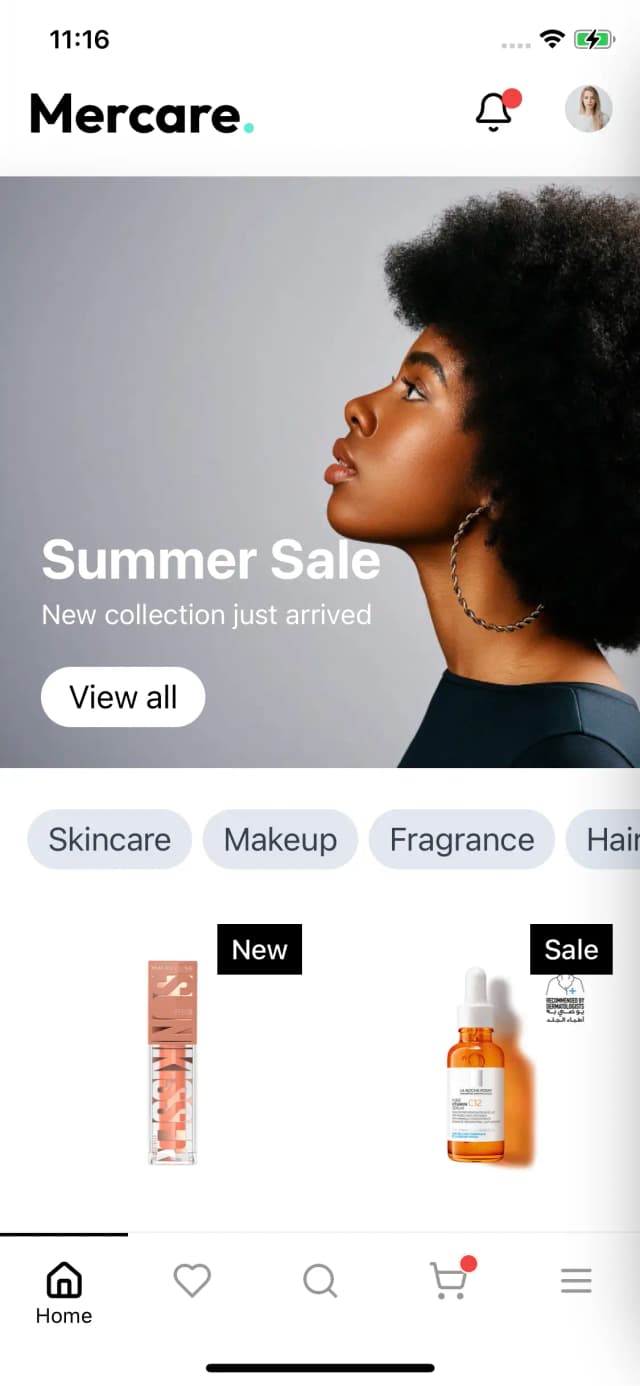The height and width of the screenshot is (1386, 640).
Task: Open the hamburger menu tab
Action: [x=576, y=1280]
